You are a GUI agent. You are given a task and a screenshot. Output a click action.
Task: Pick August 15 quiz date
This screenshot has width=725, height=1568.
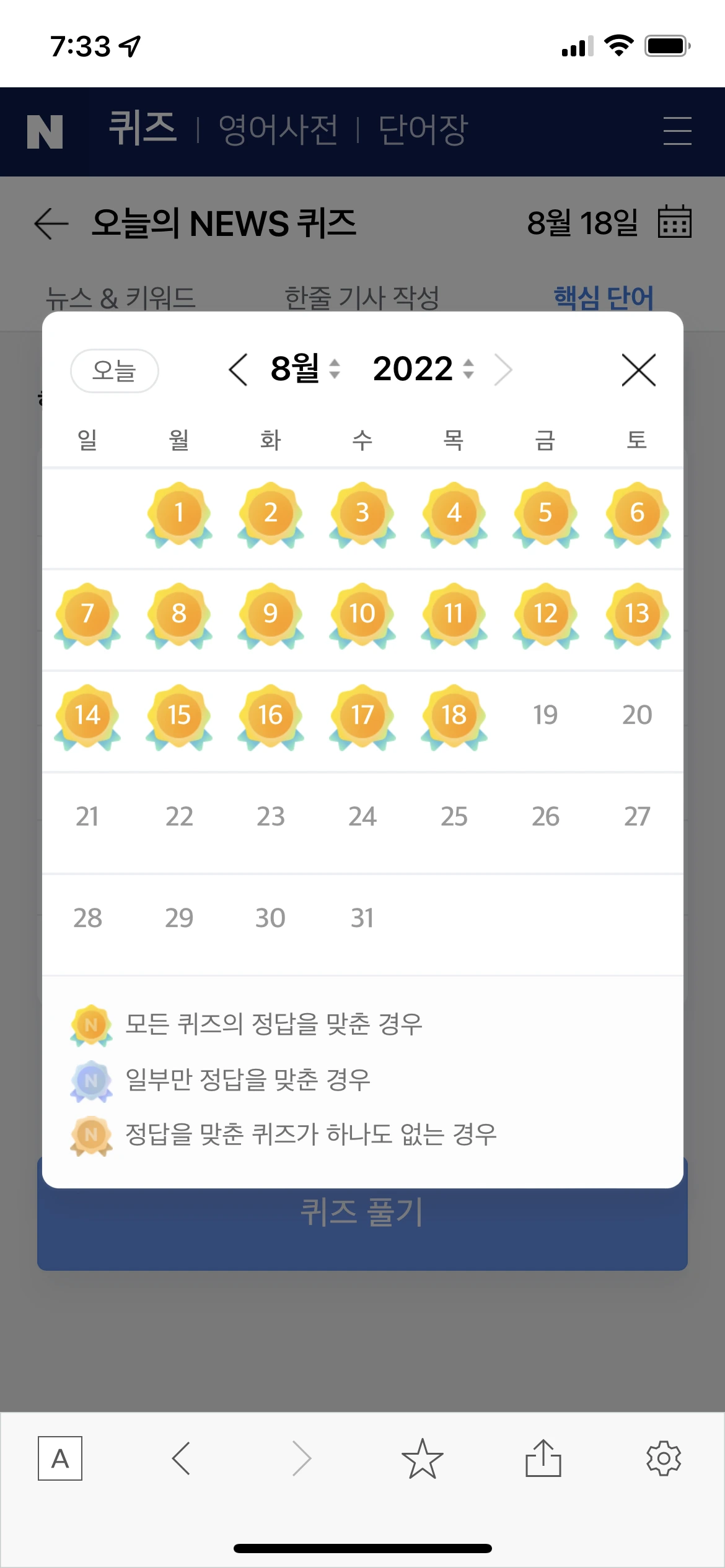coord(179,715)
